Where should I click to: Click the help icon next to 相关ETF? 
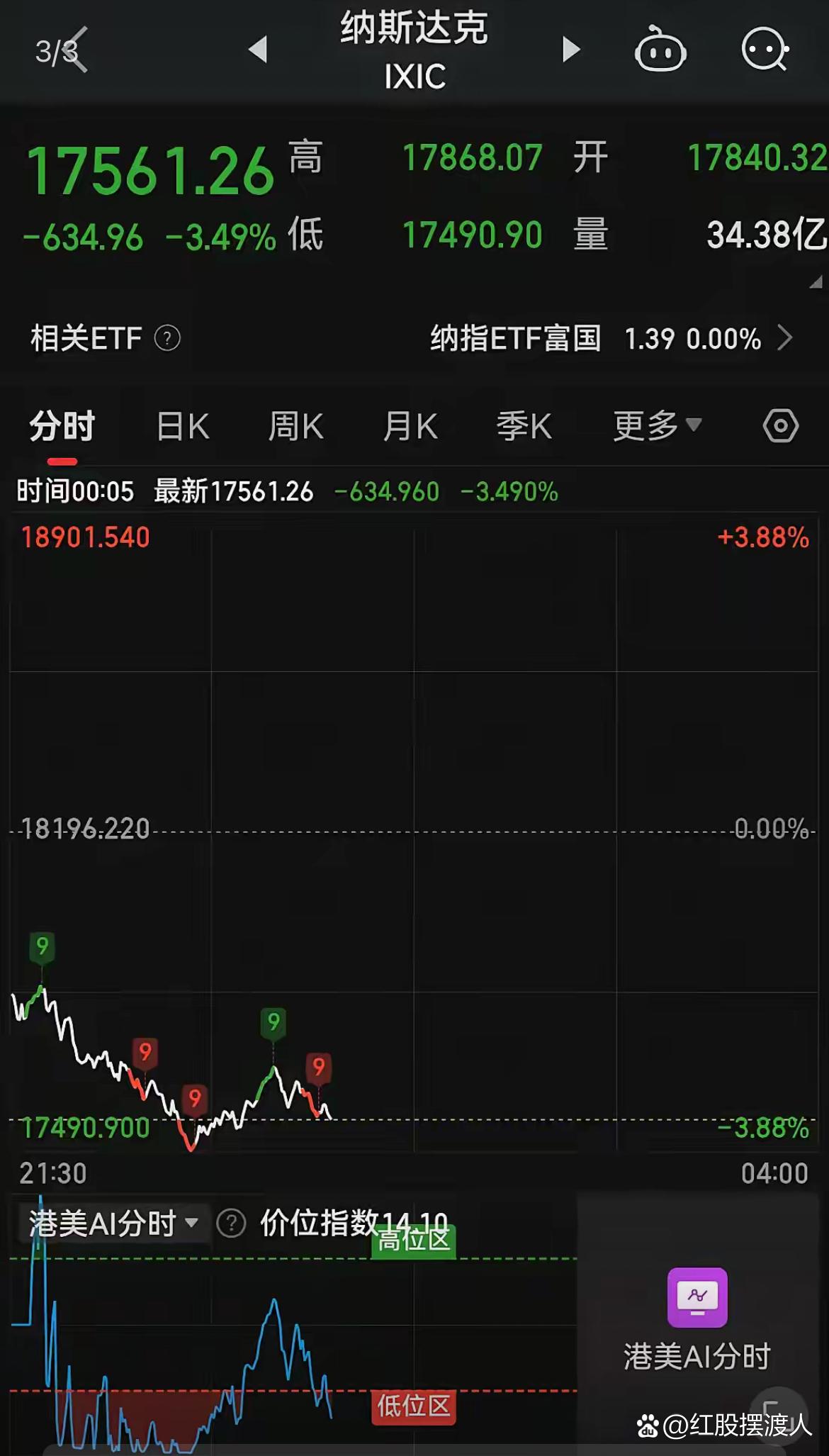click(166, 340)
